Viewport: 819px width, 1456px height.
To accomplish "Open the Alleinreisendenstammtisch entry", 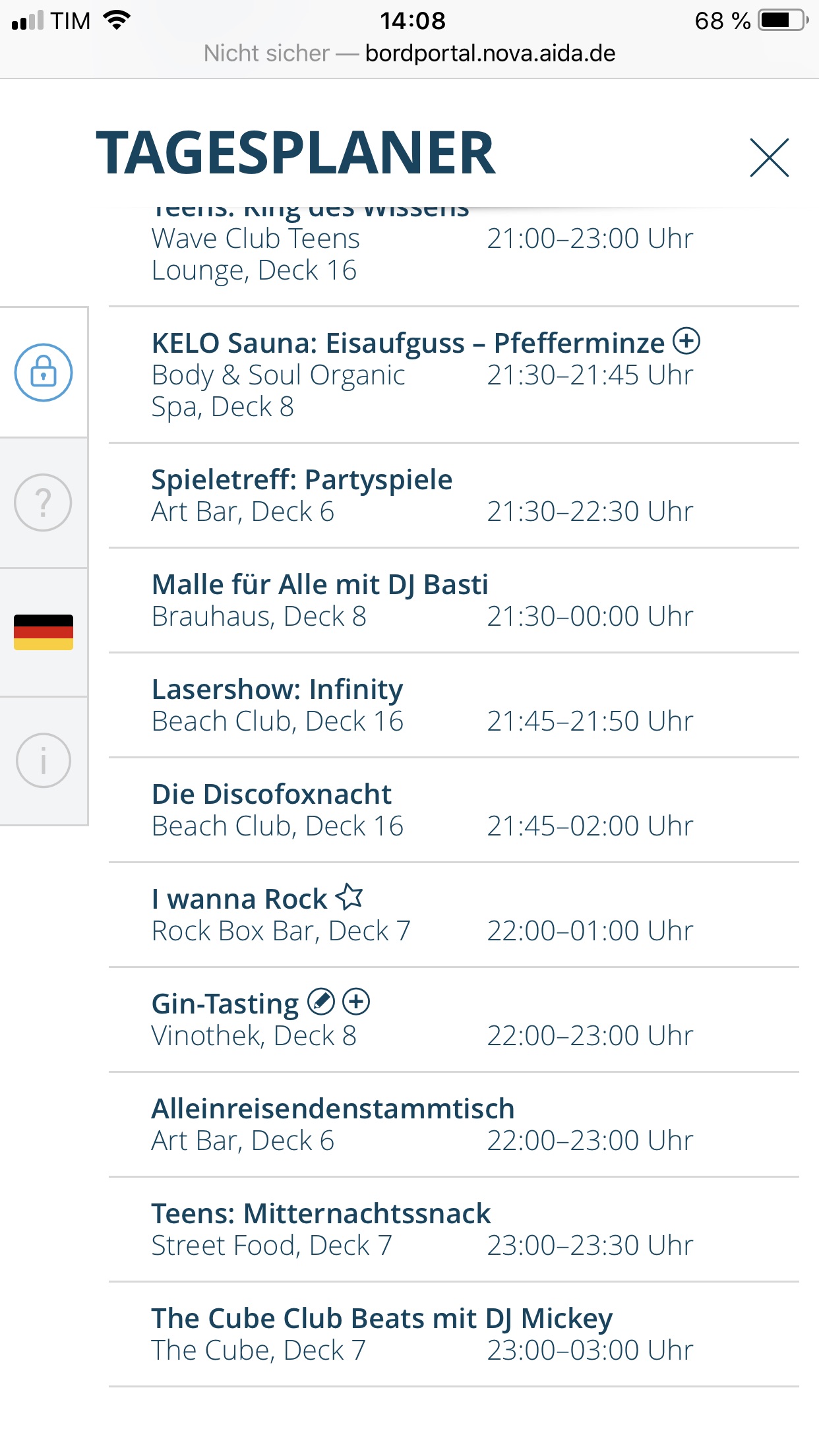I will coord(333,1109).
